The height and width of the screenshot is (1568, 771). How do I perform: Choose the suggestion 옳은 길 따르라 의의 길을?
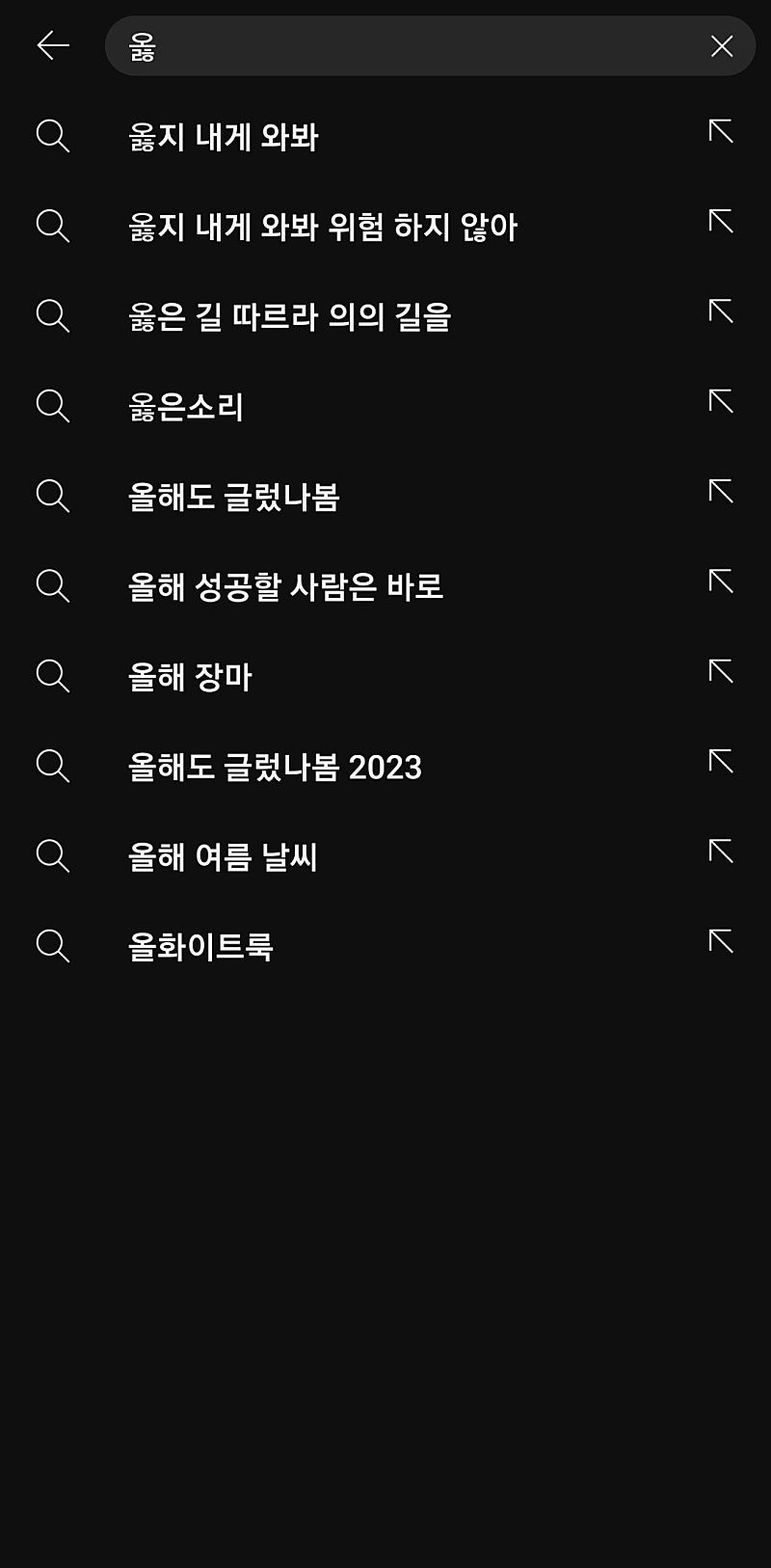(289, 316)
